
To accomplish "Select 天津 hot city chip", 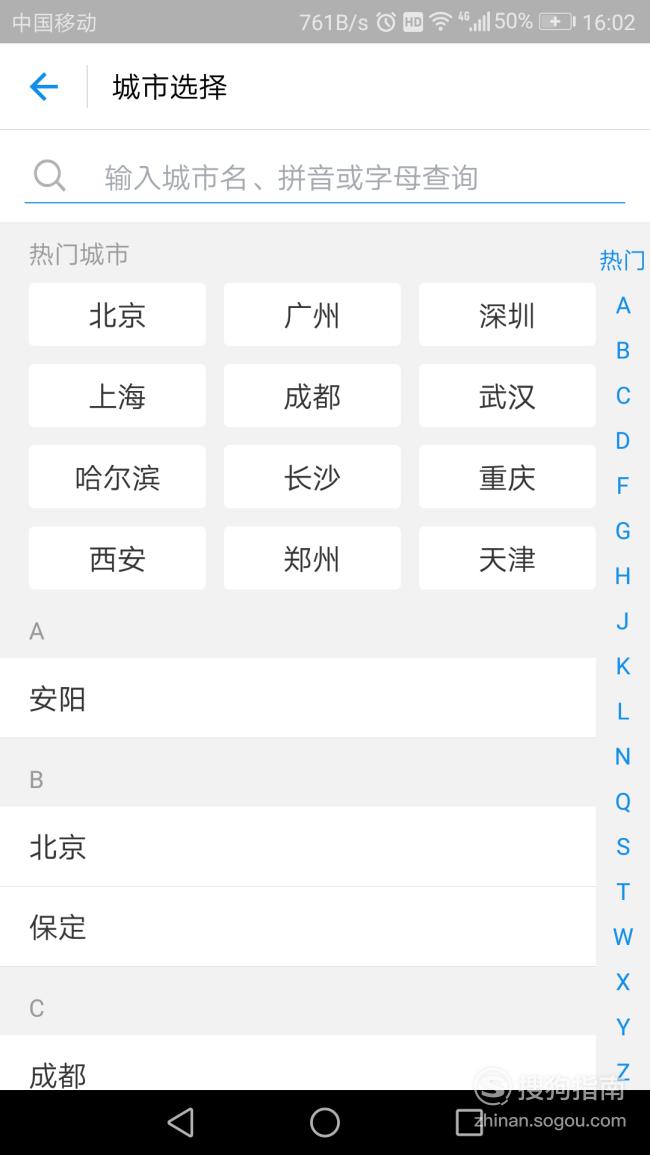I will 507,558.
